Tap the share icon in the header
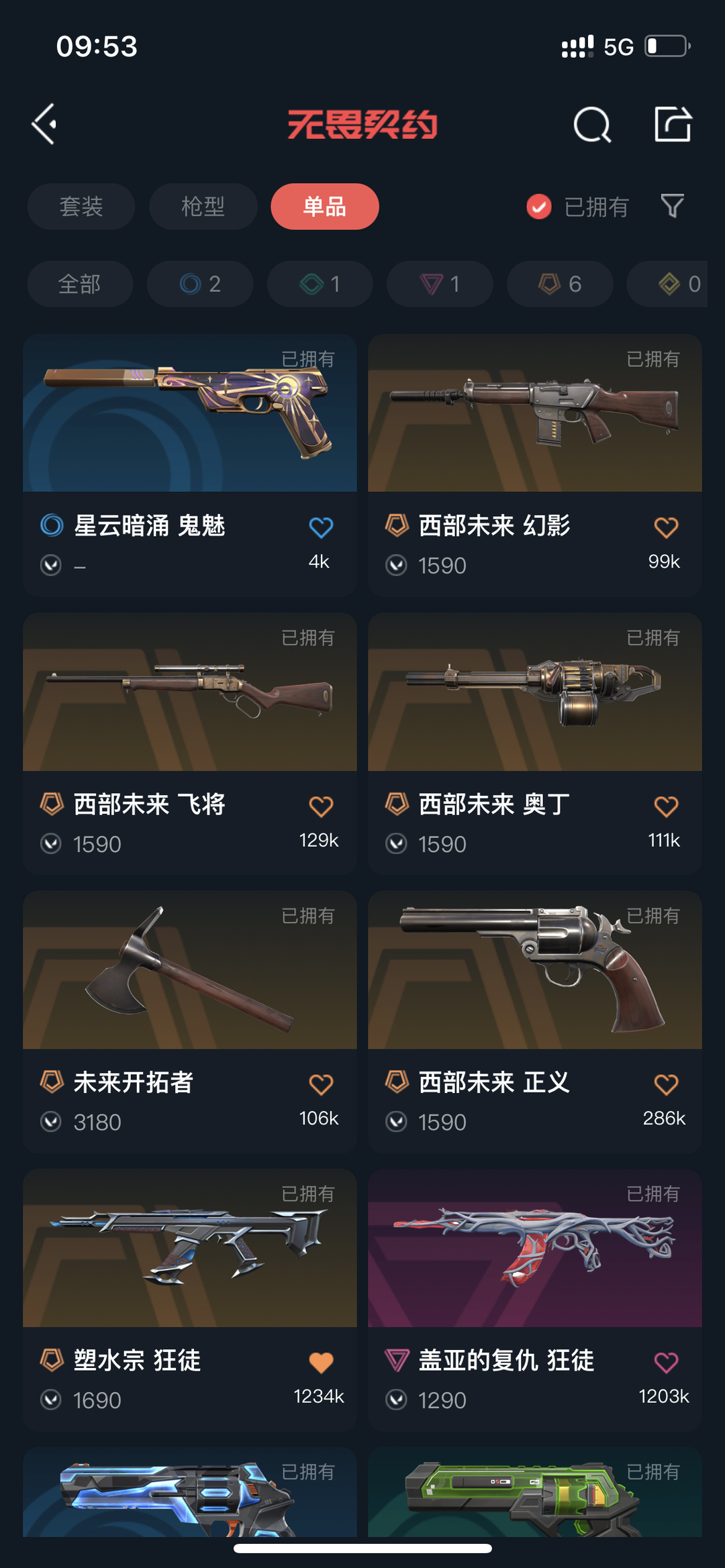This screenshot has width=725, height=1568. click(x=673, y=124)
